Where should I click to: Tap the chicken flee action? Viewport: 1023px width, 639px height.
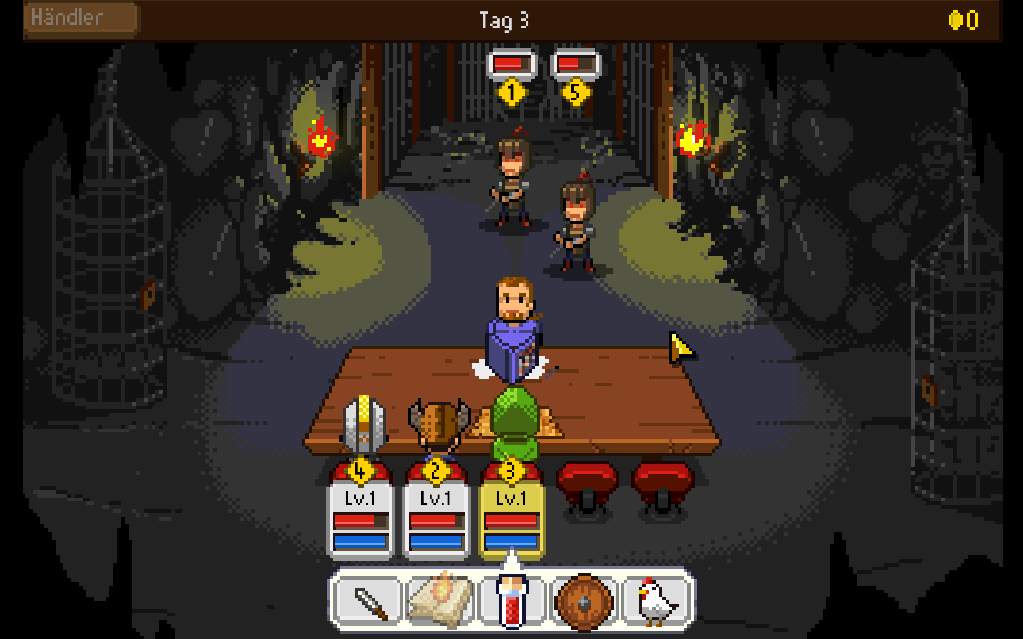(658, 600)
